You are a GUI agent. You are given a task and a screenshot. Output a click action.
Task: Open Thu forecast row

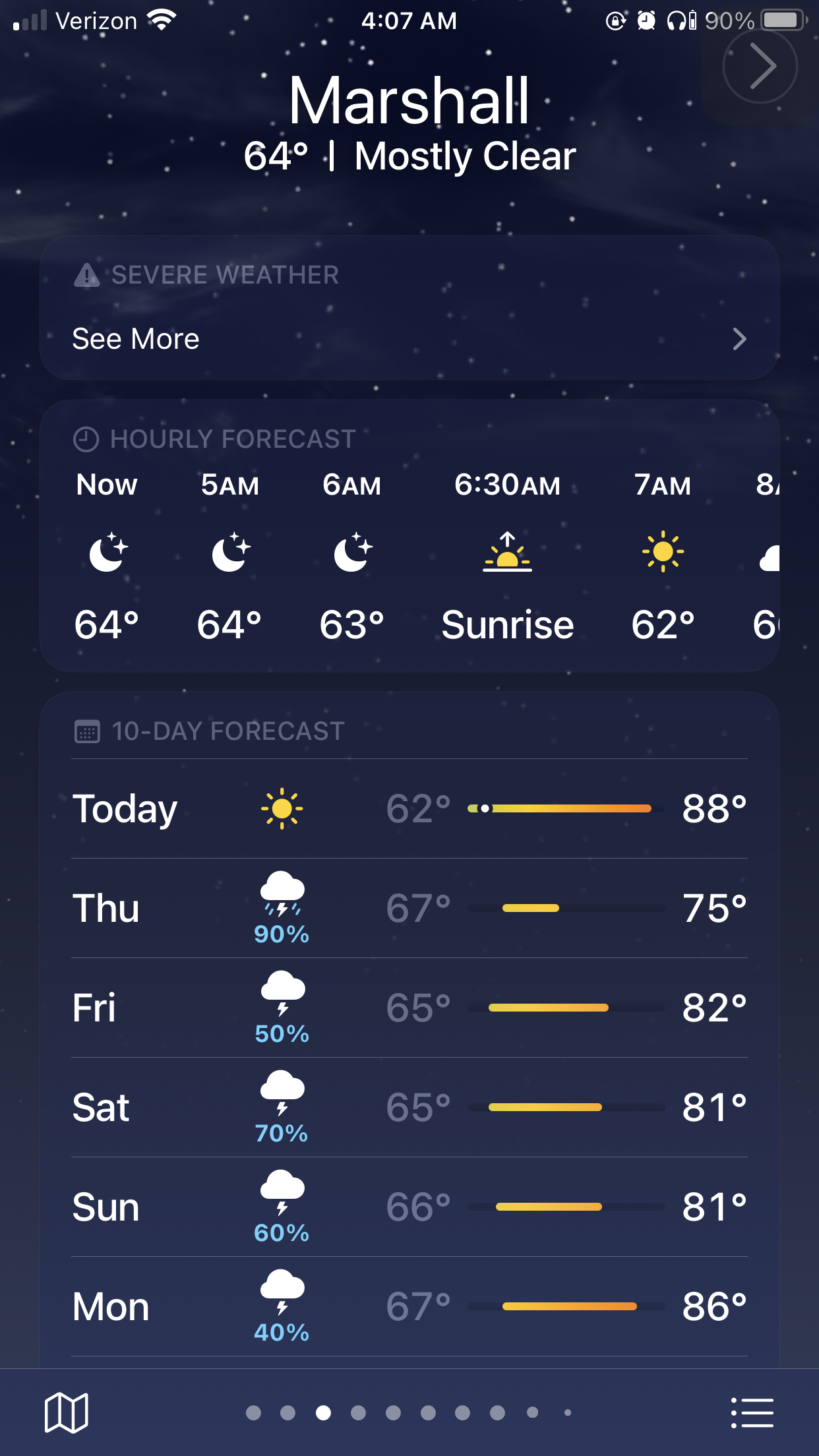[409, 908]
